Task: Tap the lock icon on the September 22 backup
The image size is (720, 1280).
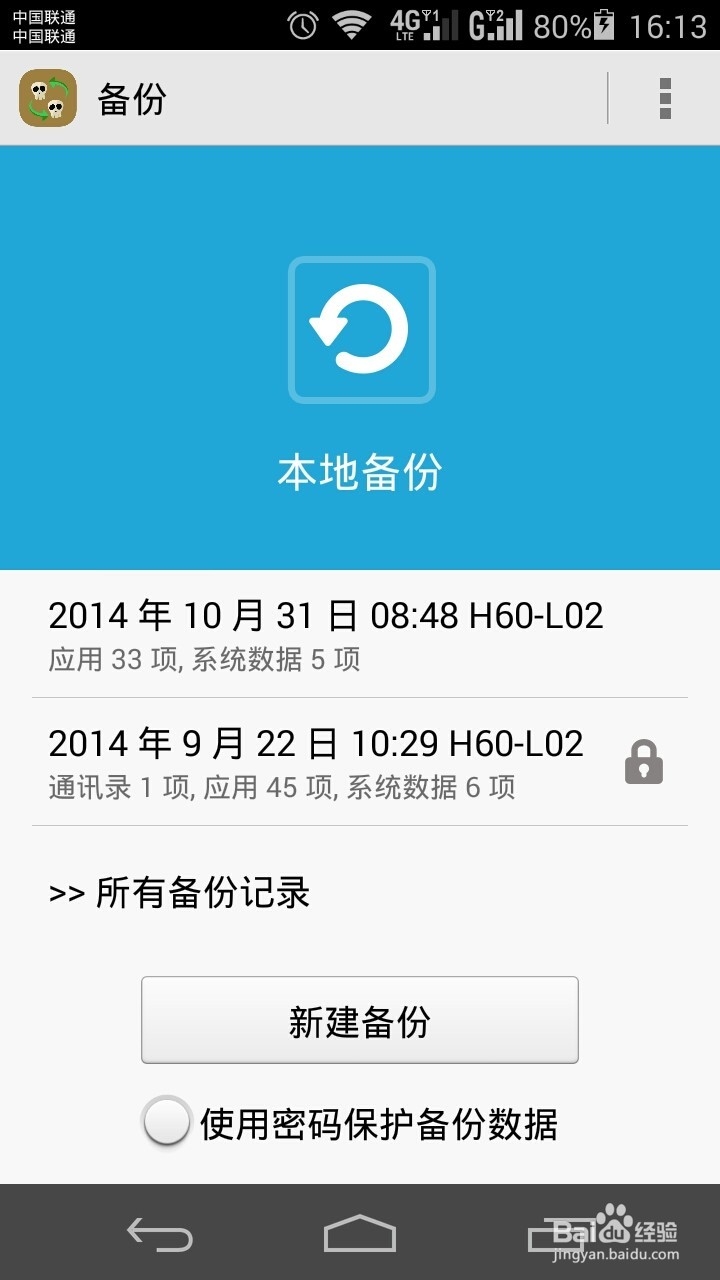Action: (x=644, y=763)
